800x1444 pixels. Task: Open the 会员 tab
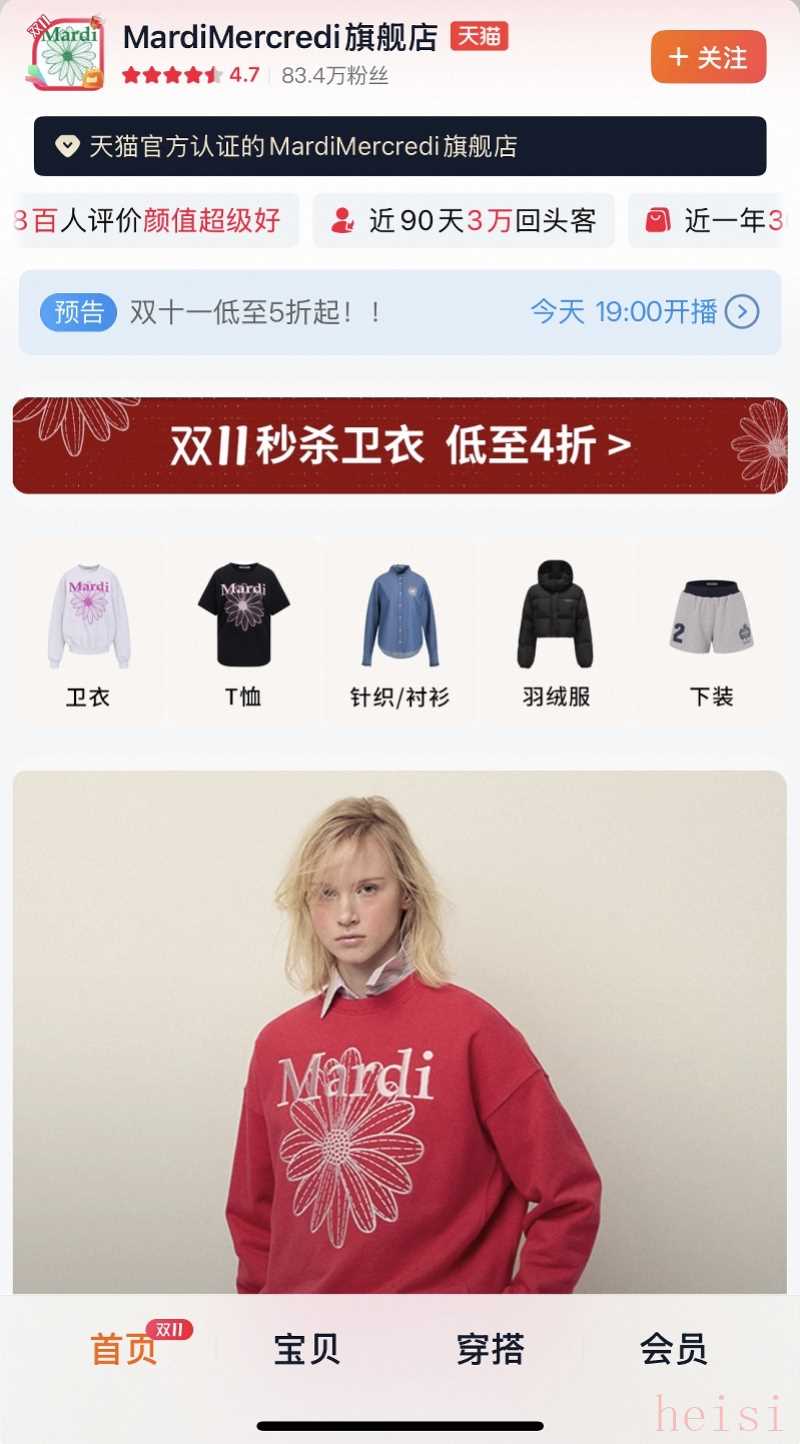coord(674,1349)
